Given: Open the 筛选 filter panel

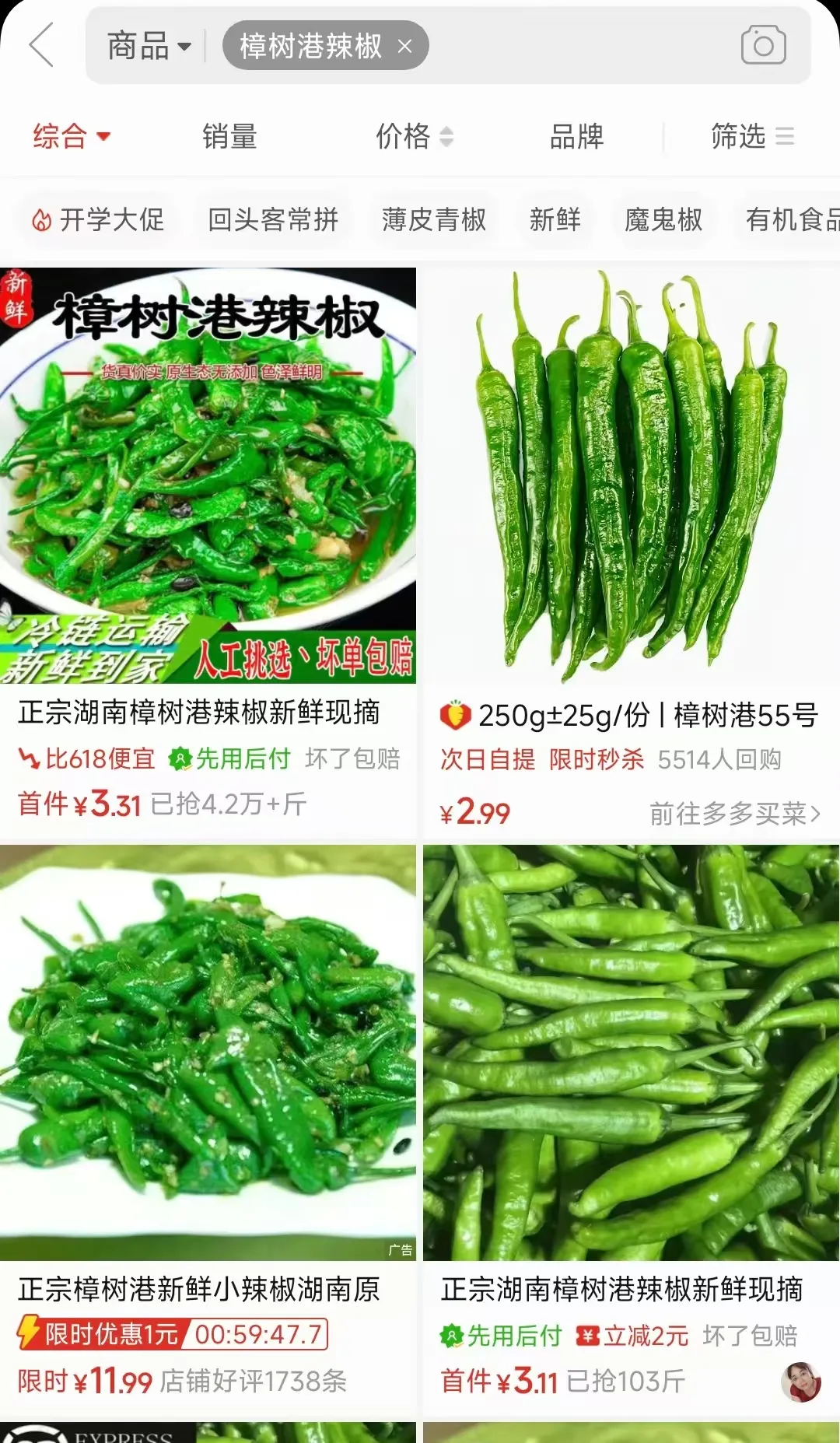Looking at the screenshot, I should [751, 137].
